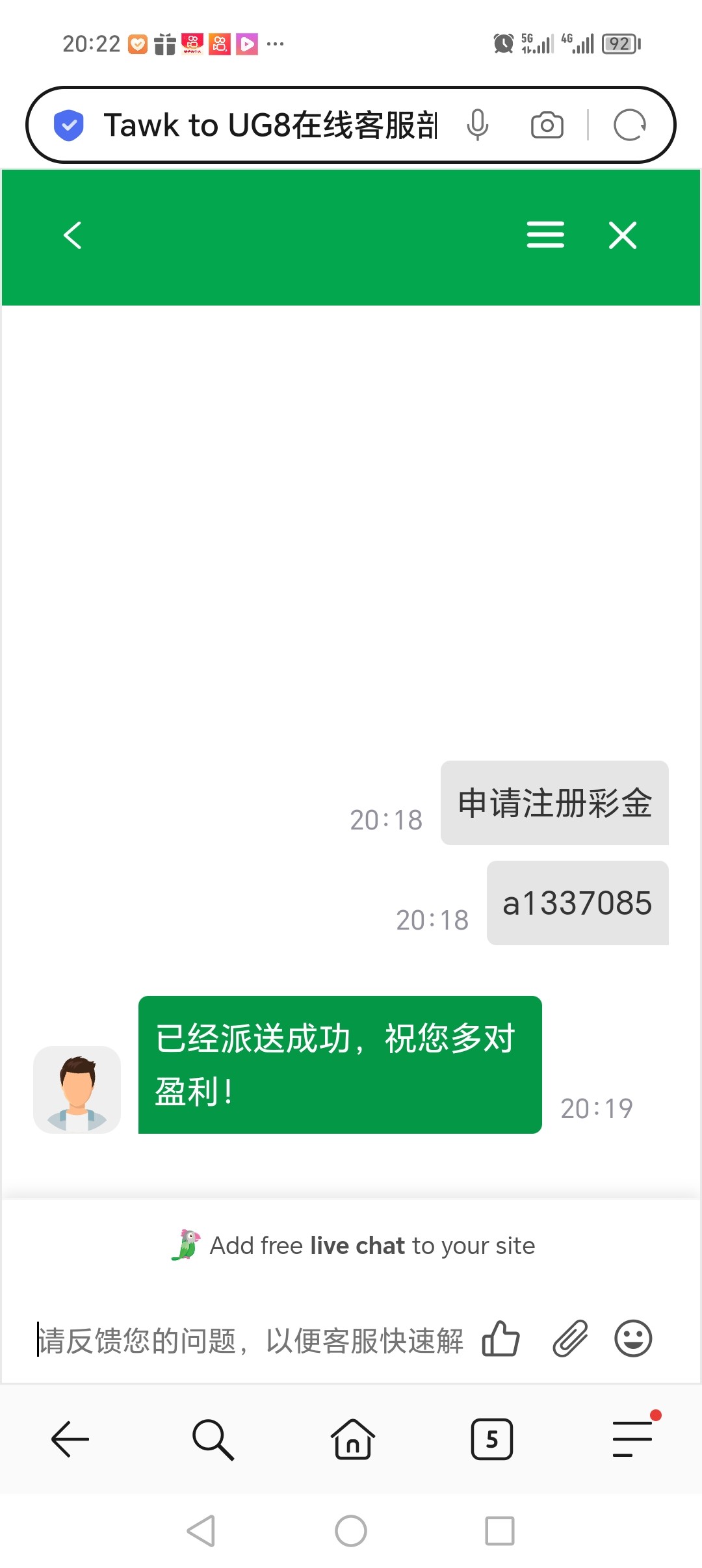The image size is (702, 1568).
Task: Focus the chat message input field
Action: (x=250, y=1340)
